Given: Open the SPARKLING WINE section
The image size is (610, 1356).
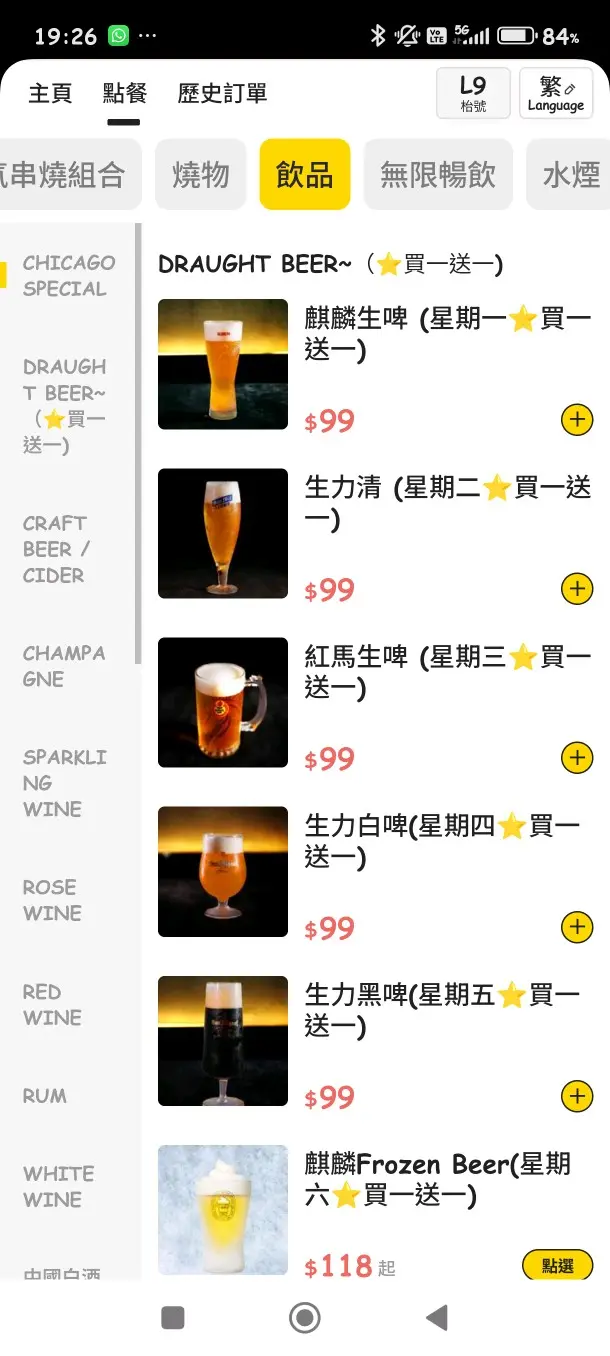Looking at the screenshot, I should pyautogui.click(x=64, y=783).
